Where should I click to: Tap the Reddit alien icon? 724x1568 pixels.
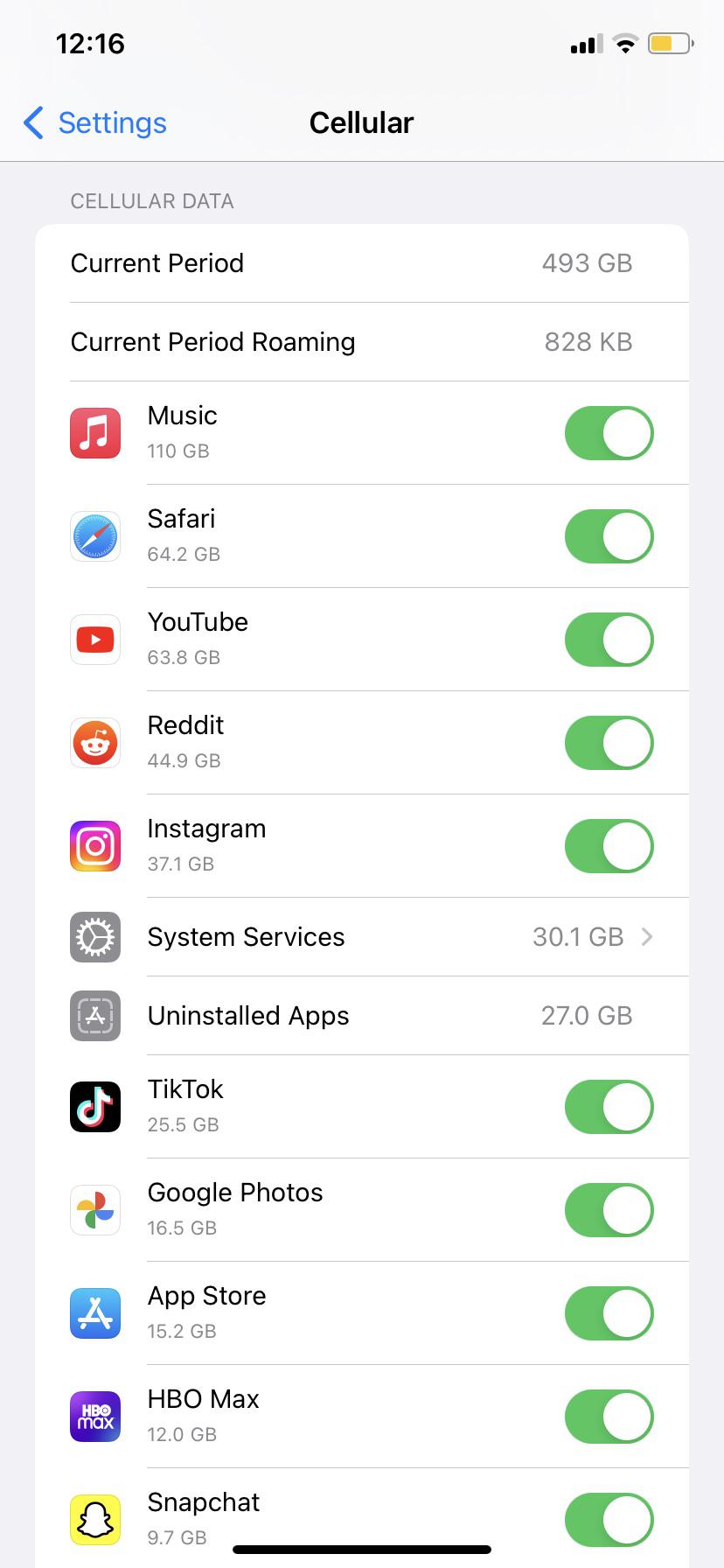tap(94, 742)
